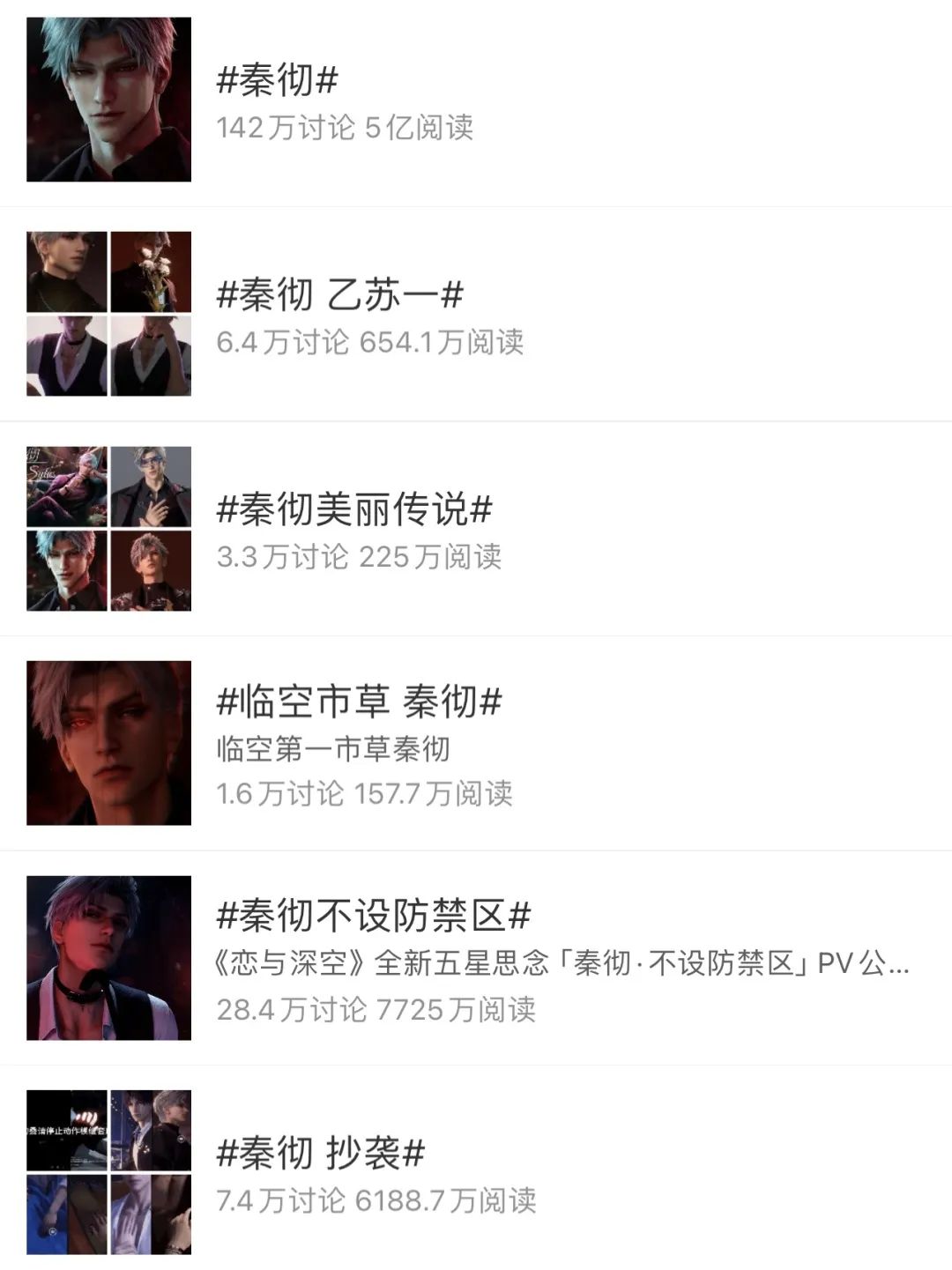View the #临空市草 秦彻# topic
Screen dimensions: 952x1270
pyautogui.click(x=360, y=702)
